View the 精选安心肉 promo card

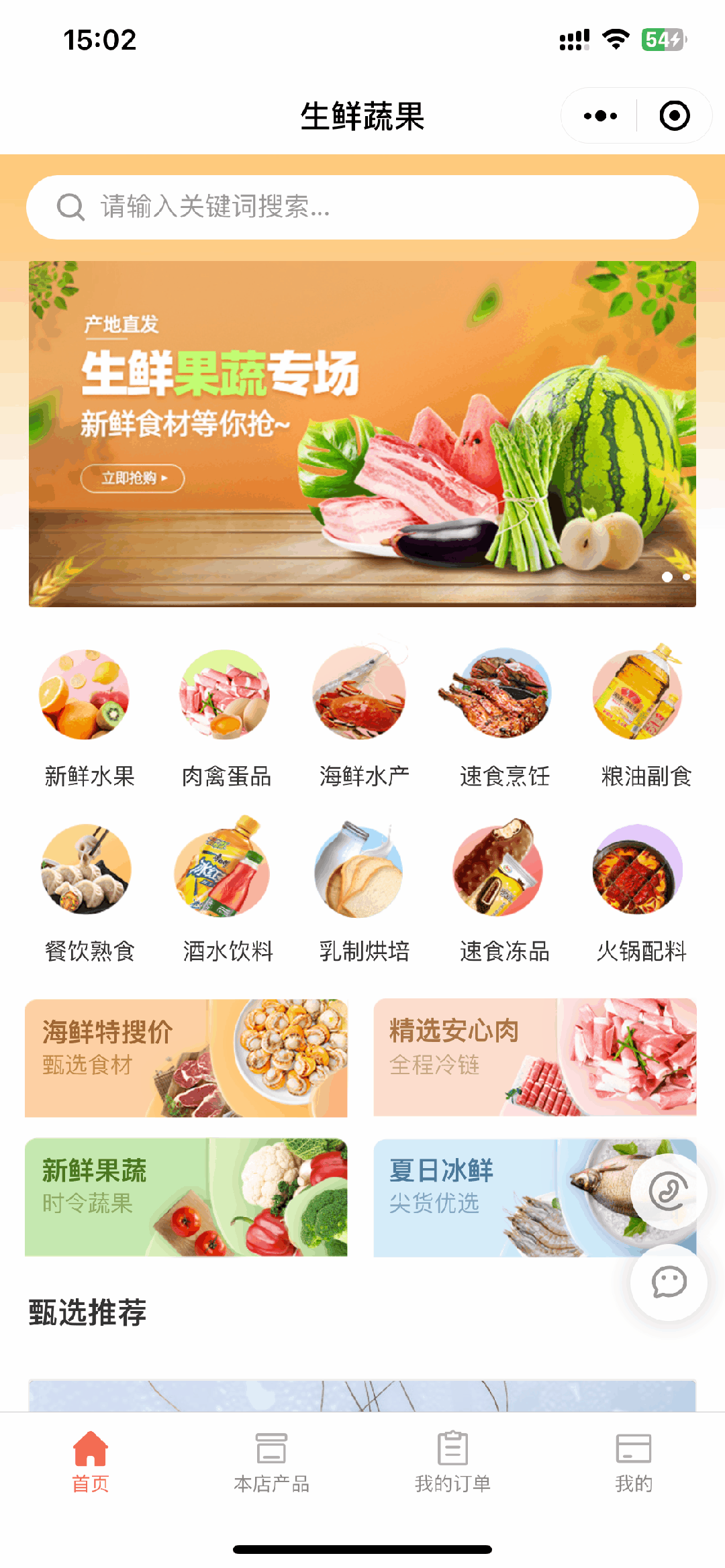(535, 1058)
